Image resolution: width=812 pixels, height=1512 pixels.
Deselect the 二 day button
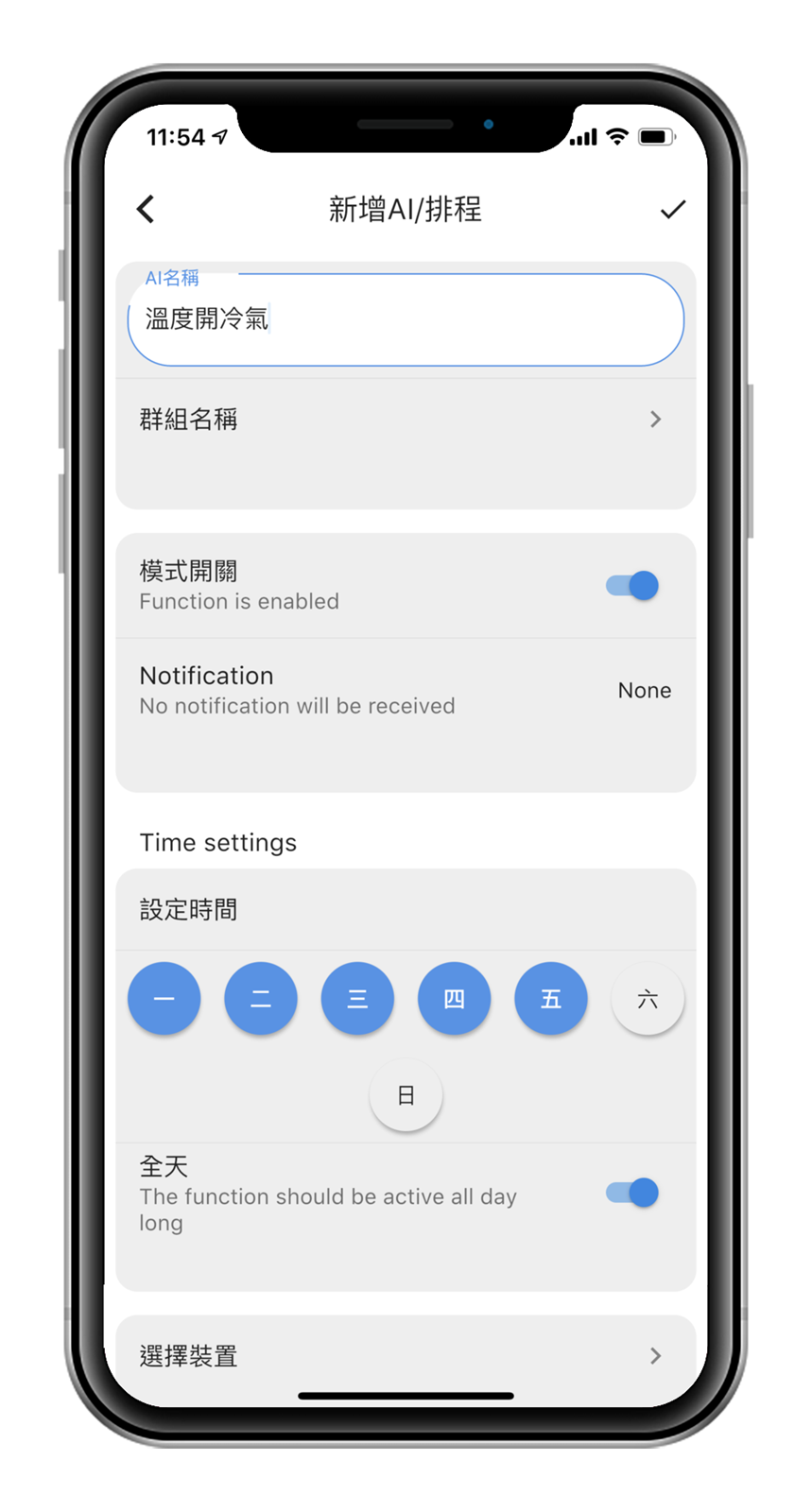[x=261, y=999]
